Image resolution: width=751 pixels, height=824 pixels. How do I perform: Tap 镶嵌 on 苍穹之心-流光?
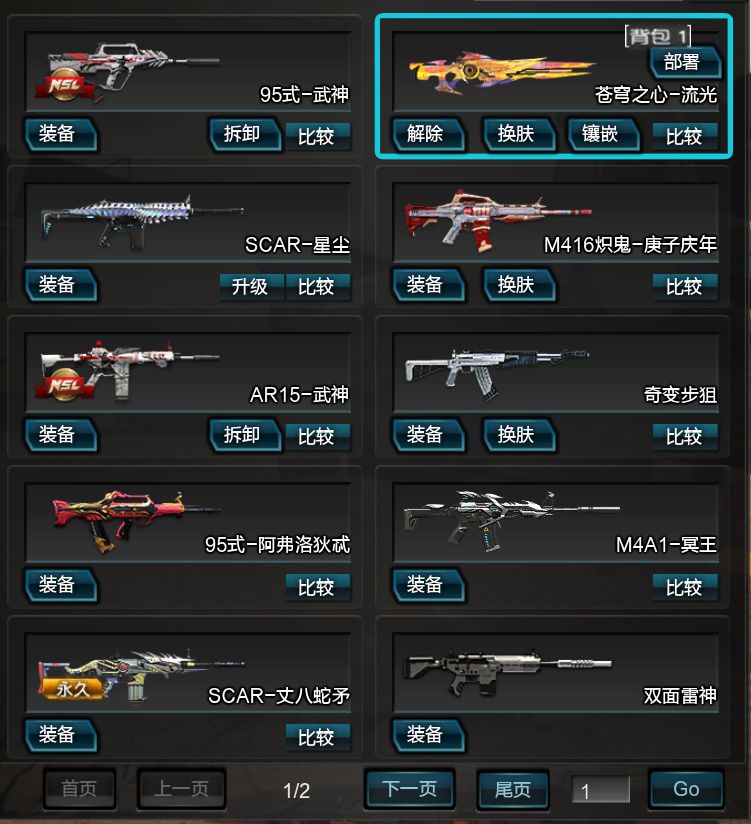click(600, 134)
